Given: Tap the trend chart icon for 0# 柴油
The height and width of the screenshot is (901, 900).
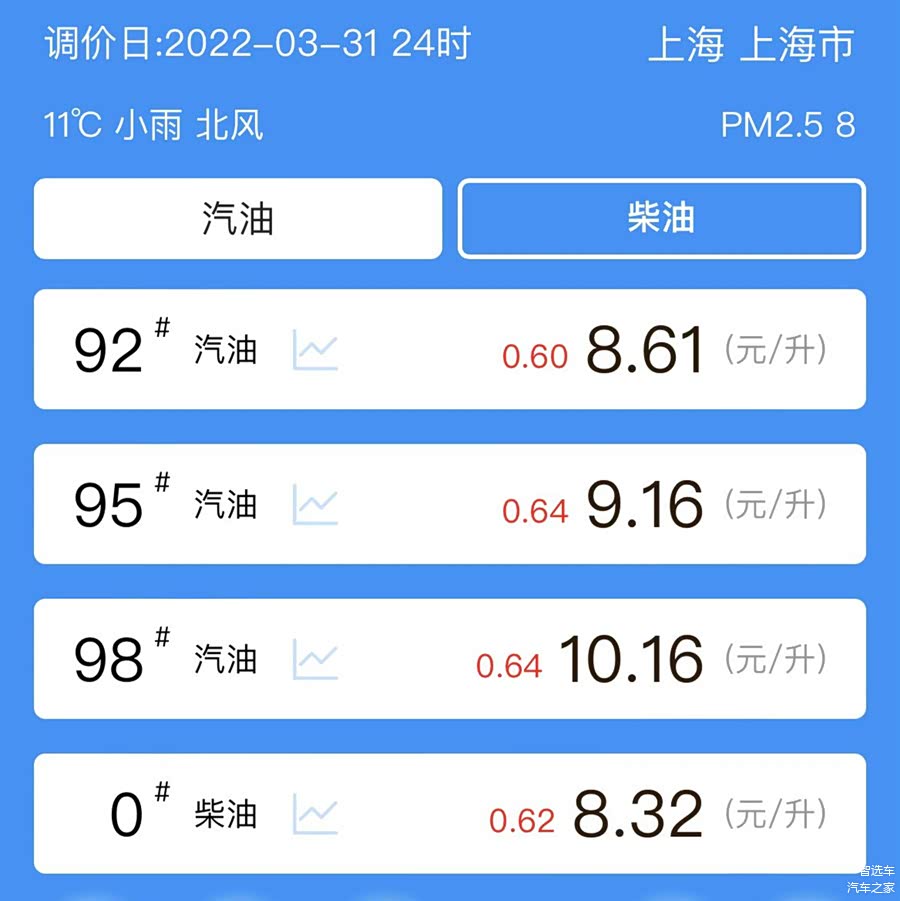Looking at the screenshot, I should coord(315,815).
